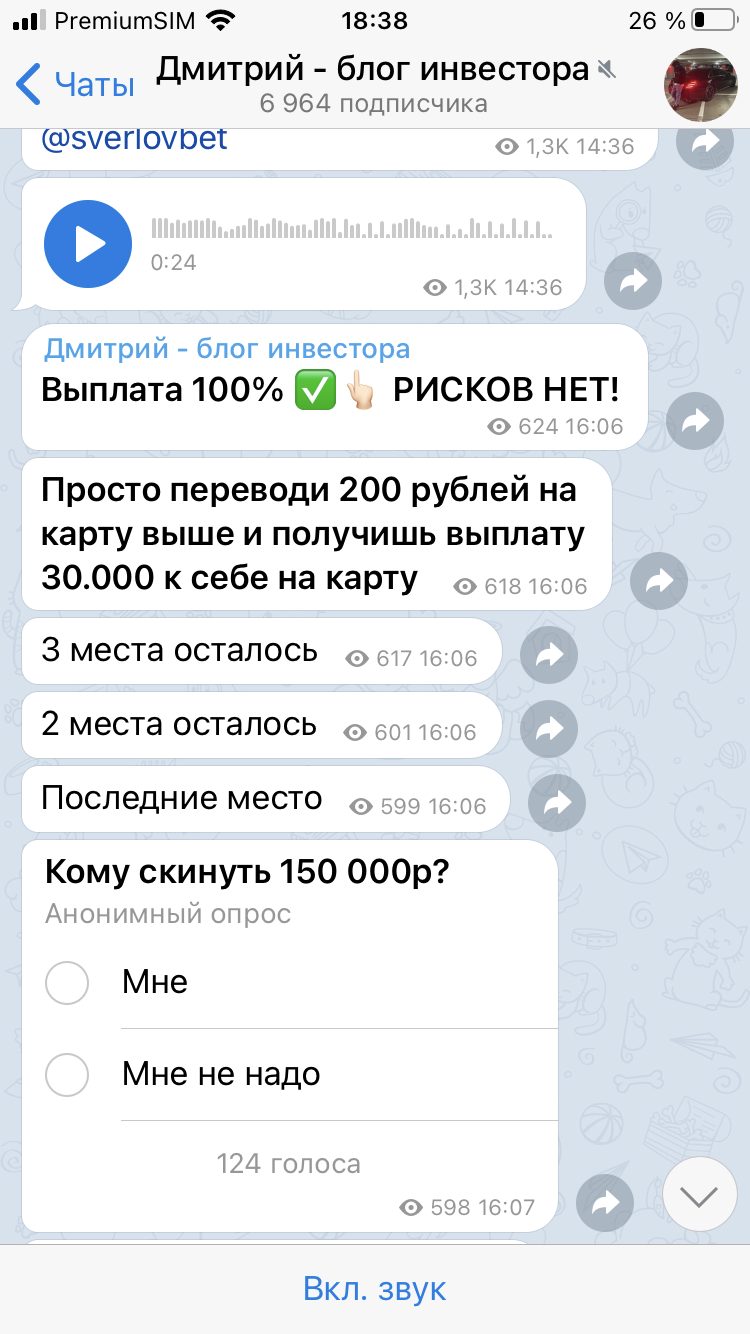This screenshot has height=1334, width=750.
Task: Share the 150 000р poll
Action: point(606,1204)
